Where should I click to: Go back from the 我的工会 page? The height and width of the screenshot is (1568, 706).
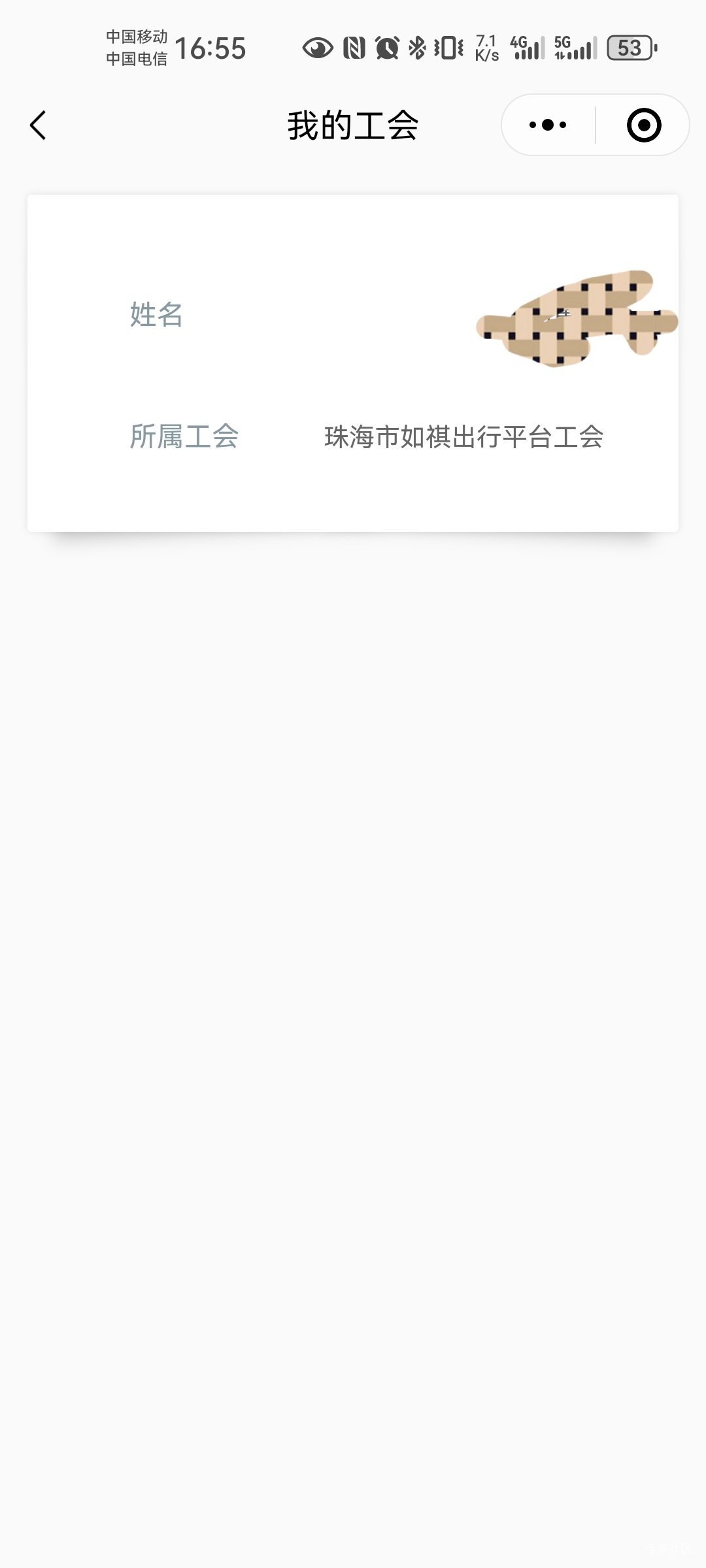[38, 125]
